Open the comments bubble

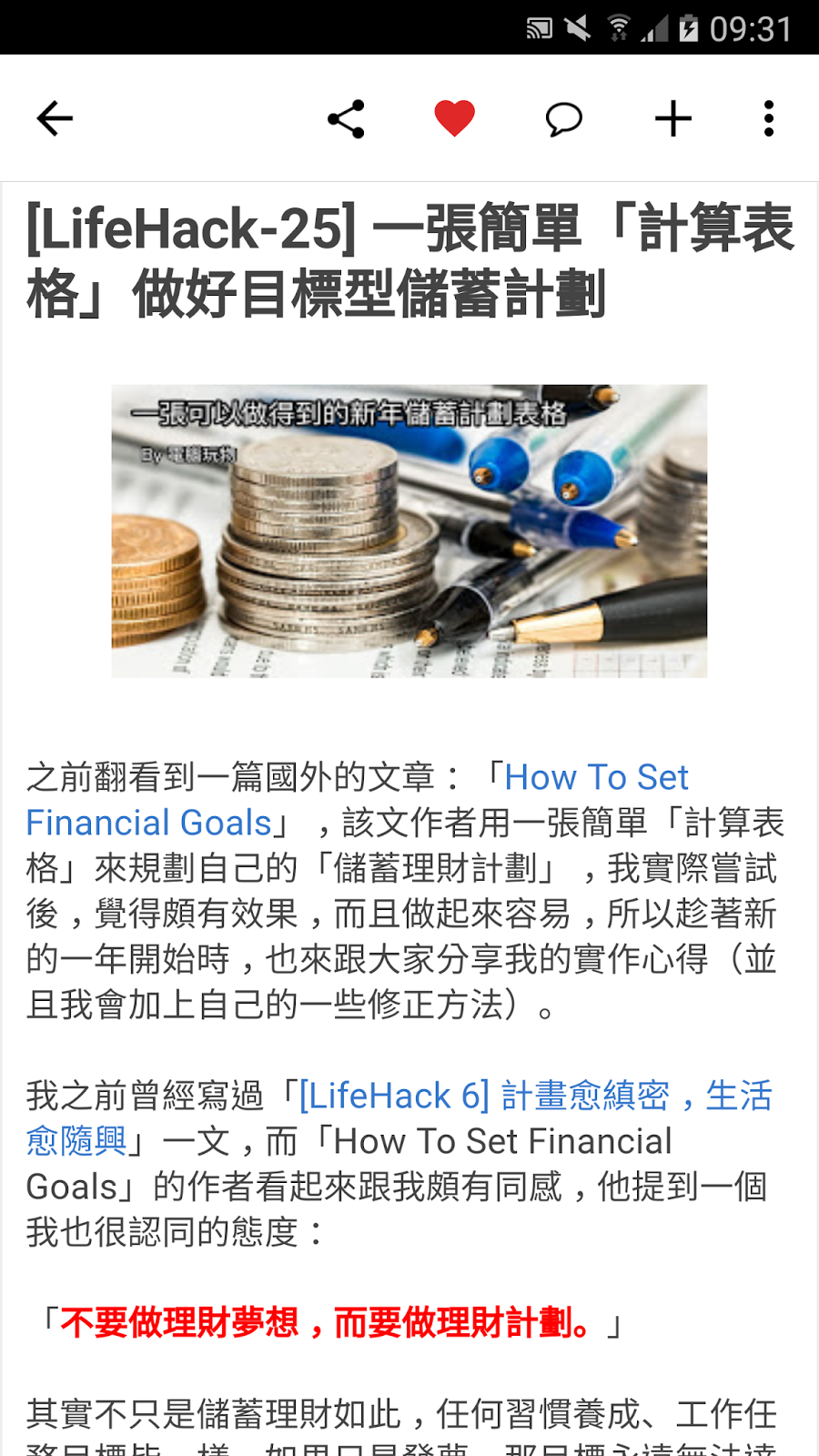[x=563, y=119]
